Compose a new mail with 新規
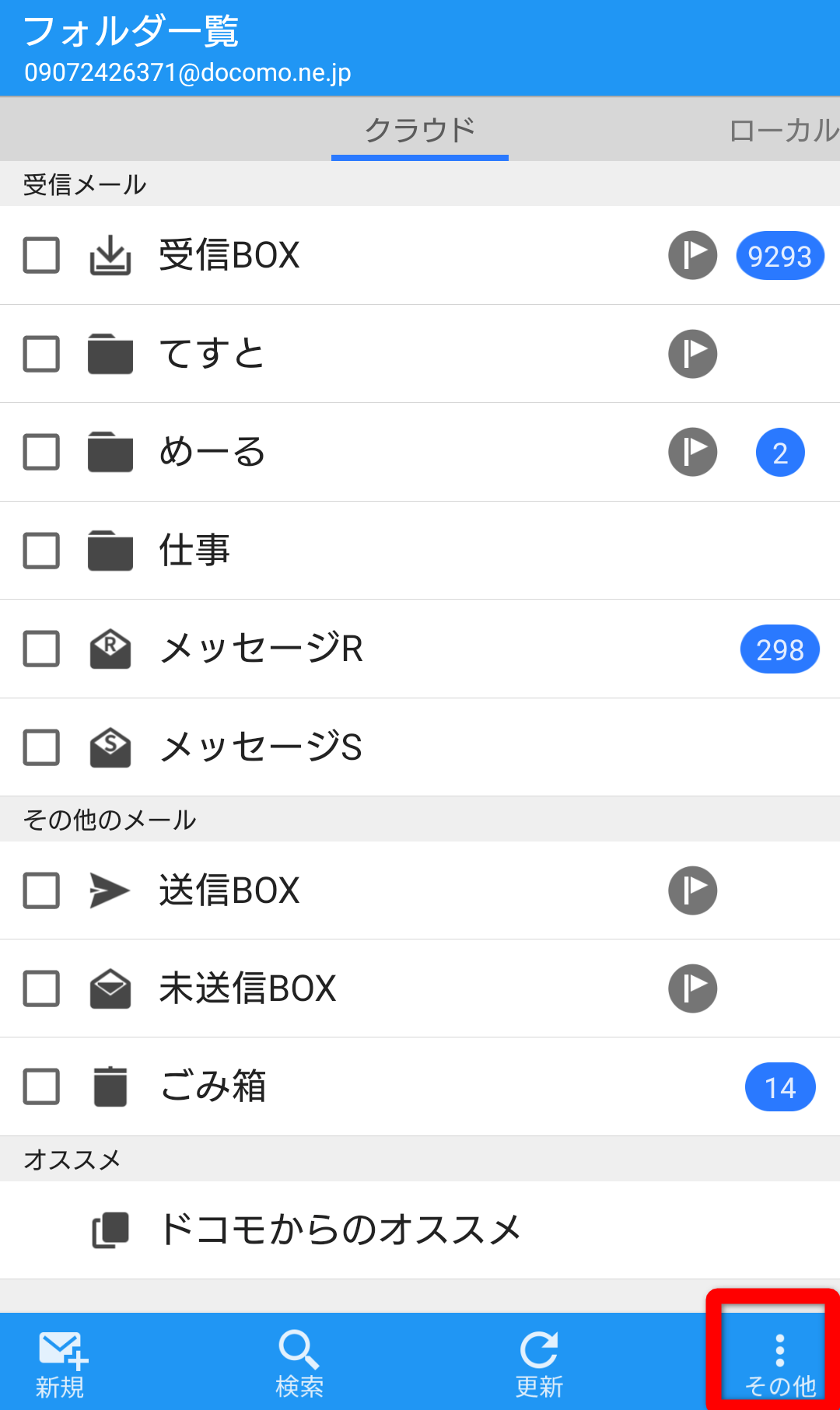The height and width of the screenshot is (1410, 840). (61, 1363)
